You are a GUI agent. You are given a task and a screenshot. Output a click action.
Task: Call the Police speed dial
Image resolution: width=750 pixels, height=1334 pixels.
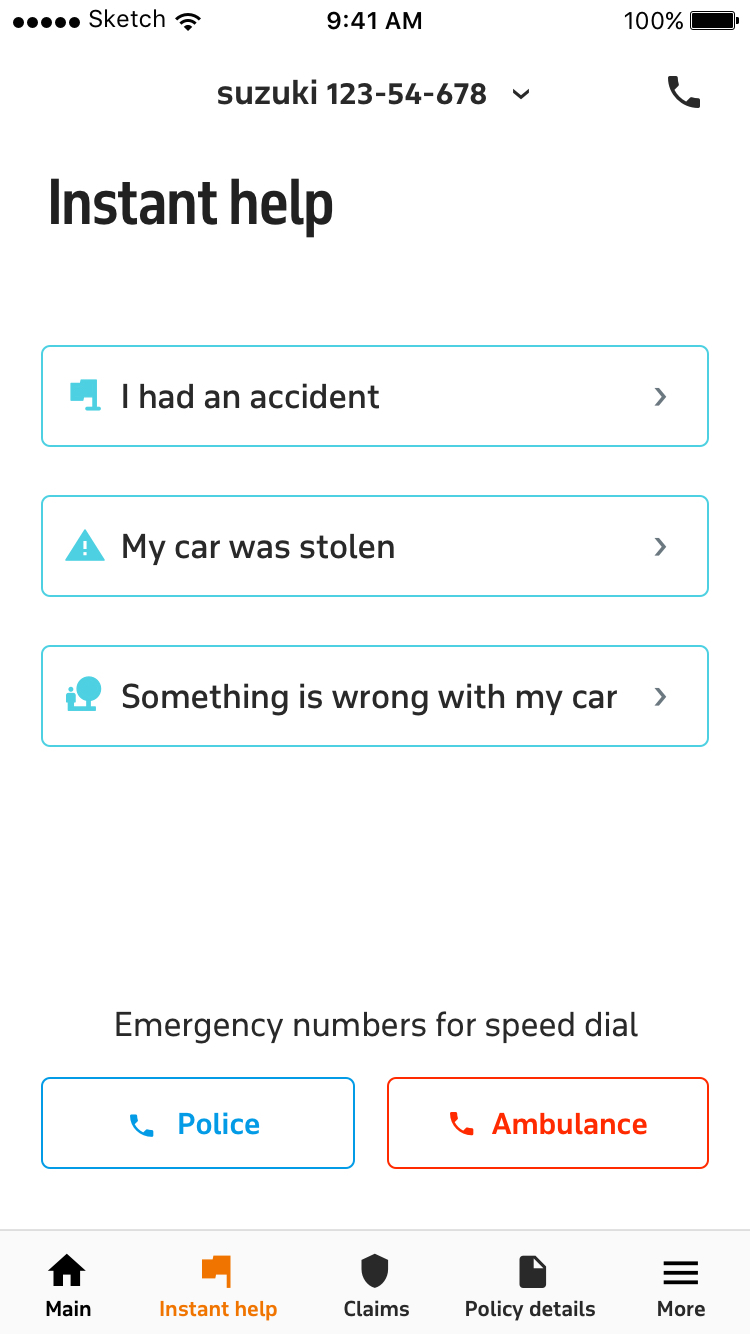(x=198, y=1123)
